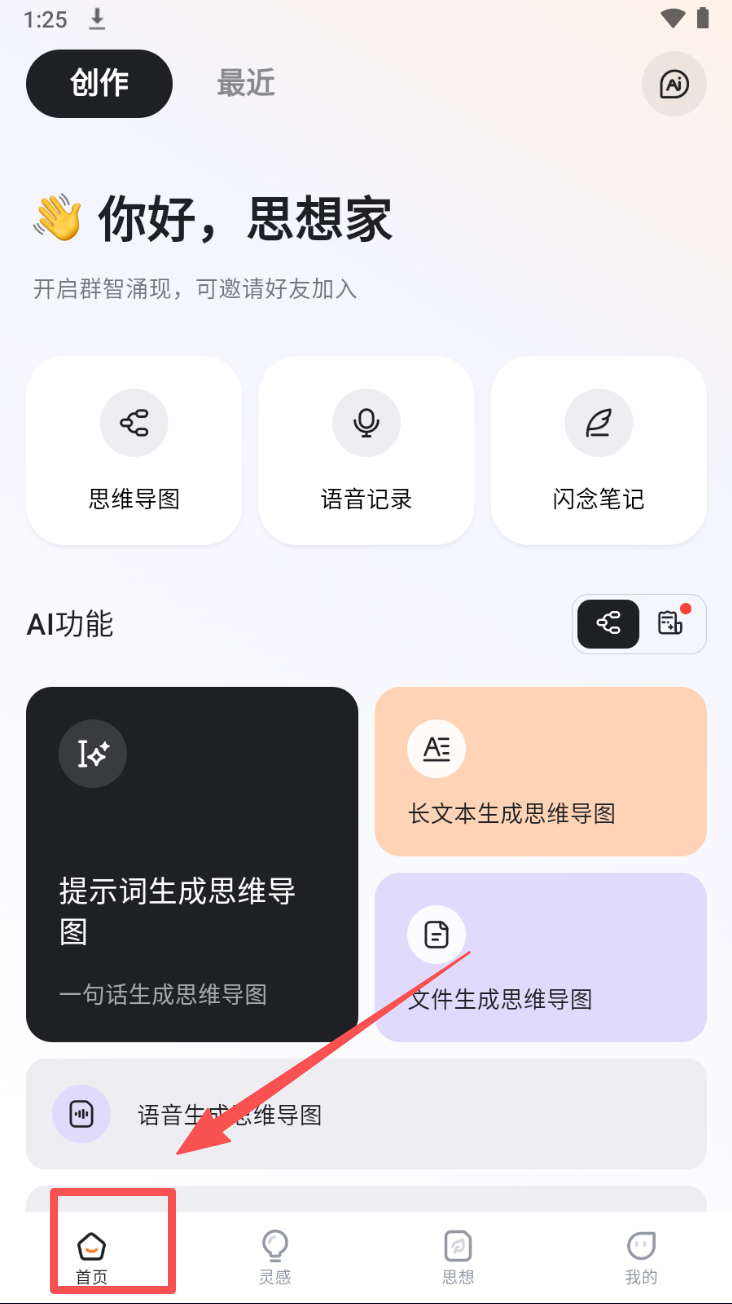This screenshot has height=1304, width=732.
Task: Switch to the 灵感 tab
Action: coord(274,1257)
